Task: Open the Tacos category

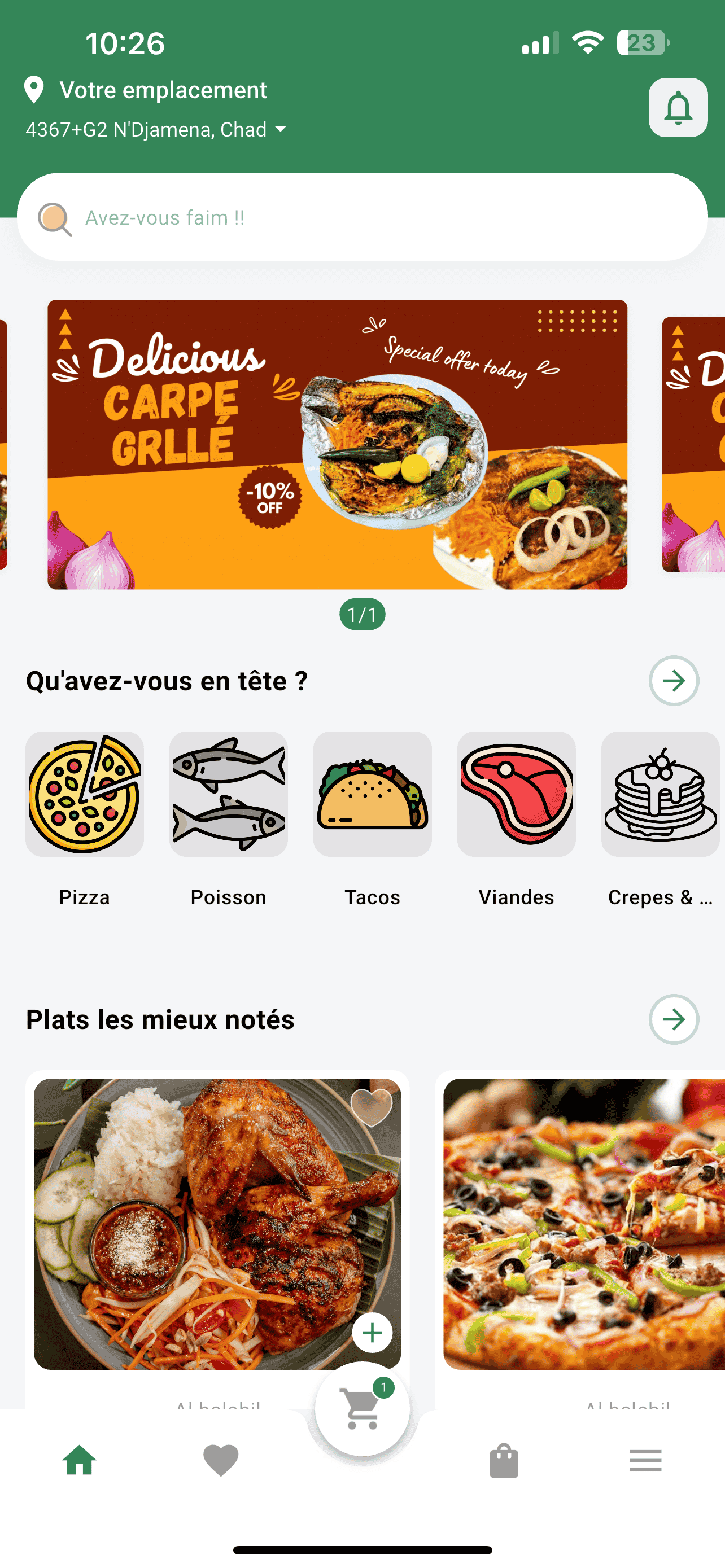Action: [x=372, y=793]
